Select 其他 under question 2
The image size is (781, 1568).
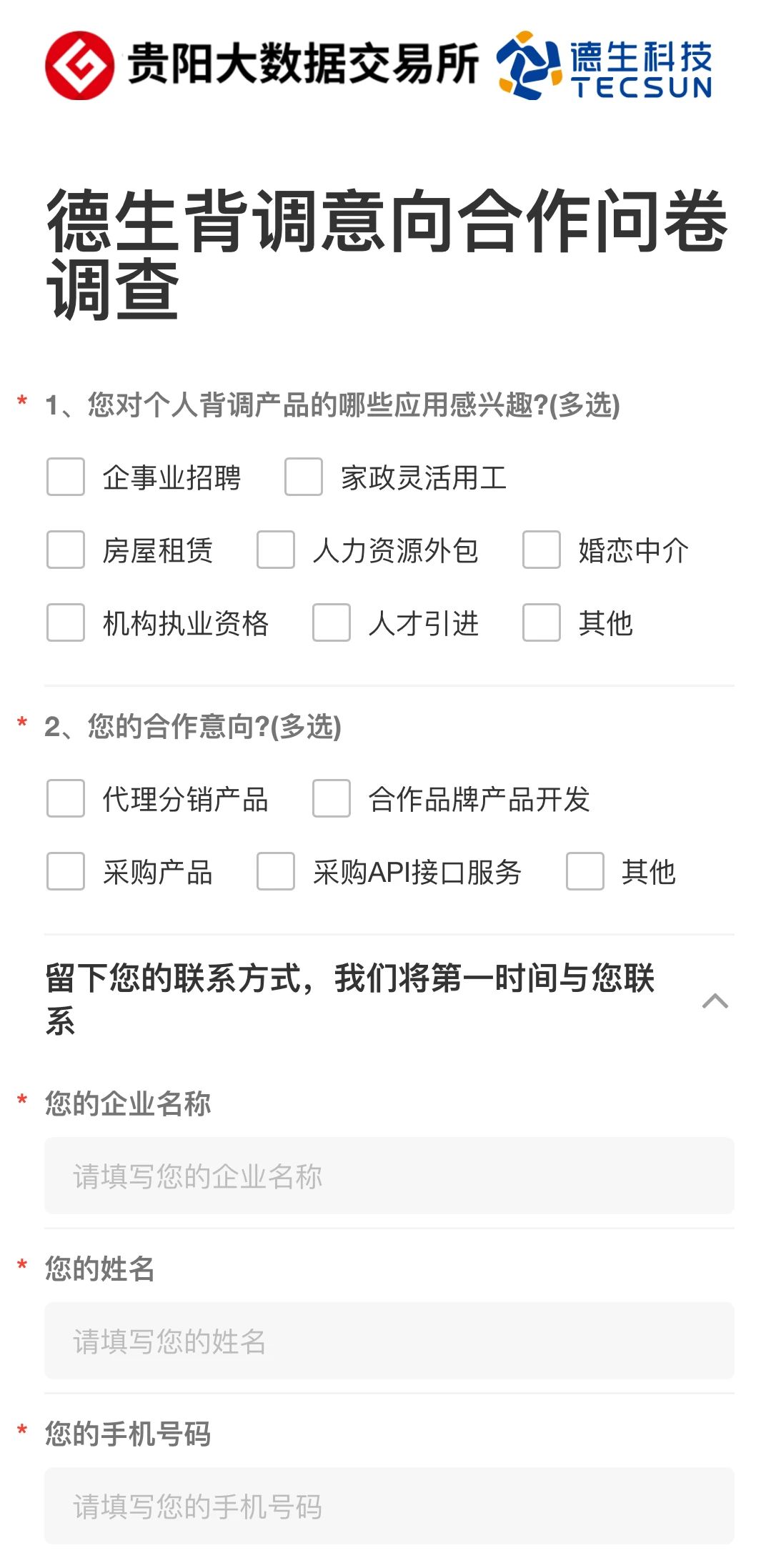pos(584,871)
